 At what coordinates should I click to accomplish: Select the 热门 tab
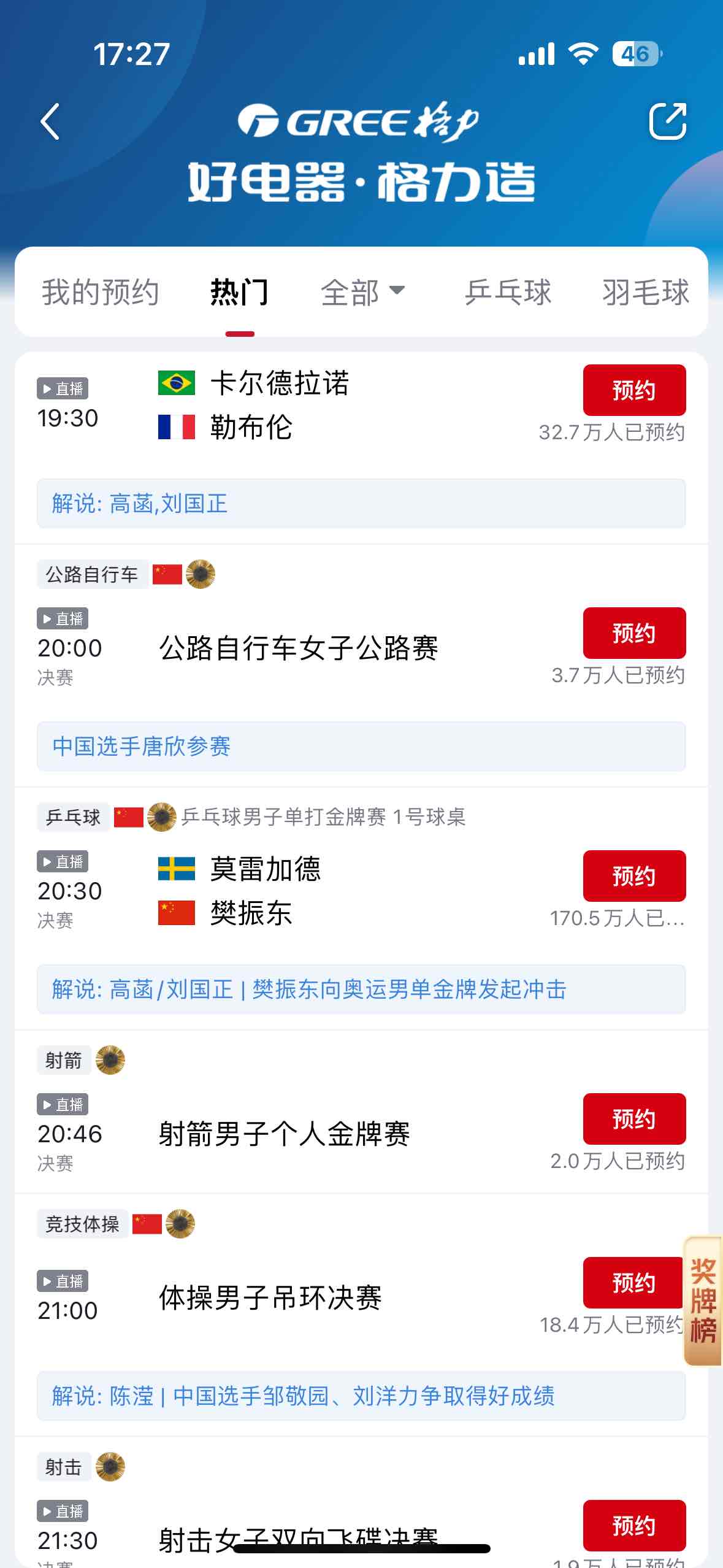coord(239,292)
